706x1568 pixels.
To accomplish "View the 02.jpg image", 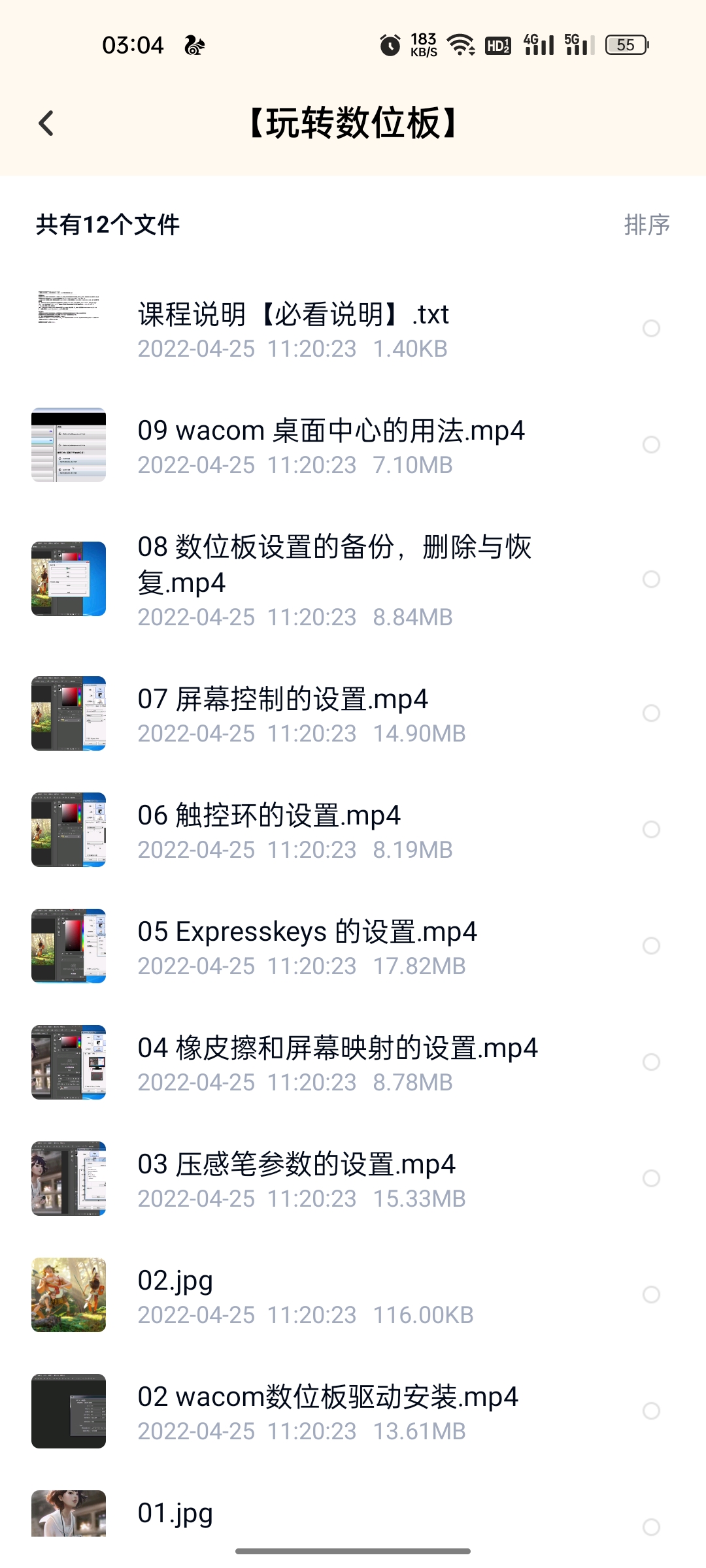I will [x=175, y=1281].
